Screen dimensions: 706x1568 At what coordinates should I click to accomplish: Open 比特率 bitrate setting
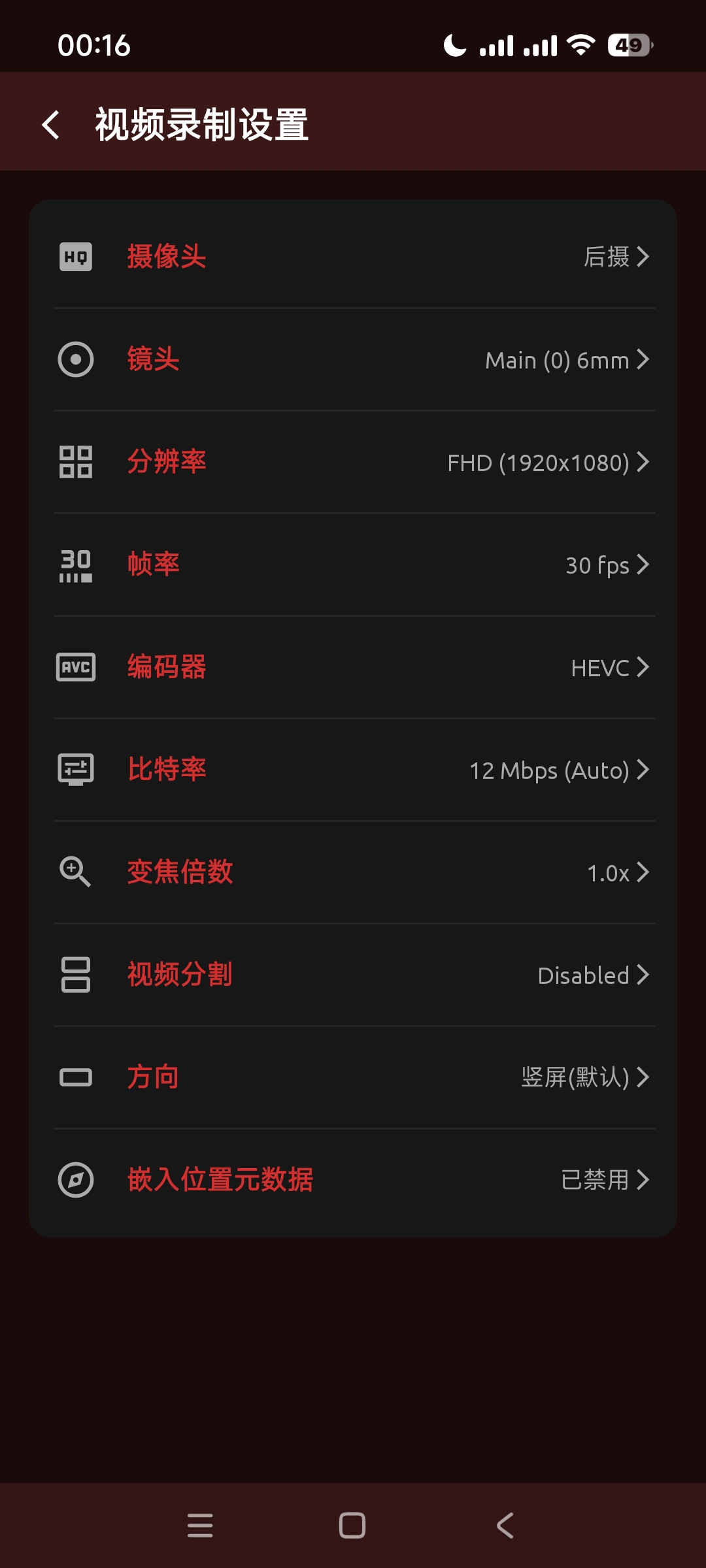click(353, 770)
